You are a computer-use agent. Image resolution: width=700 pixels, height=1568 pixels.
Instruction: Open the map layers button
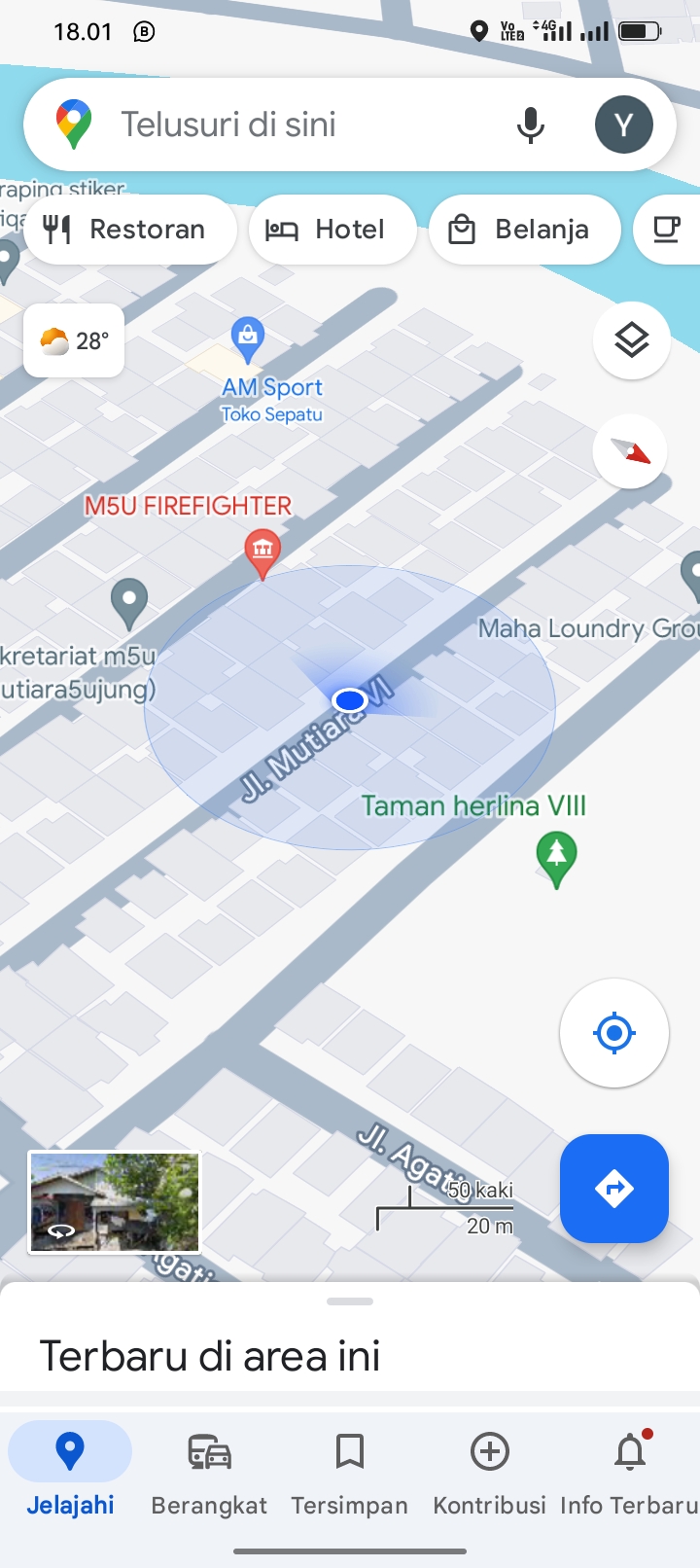pos(631,340)
